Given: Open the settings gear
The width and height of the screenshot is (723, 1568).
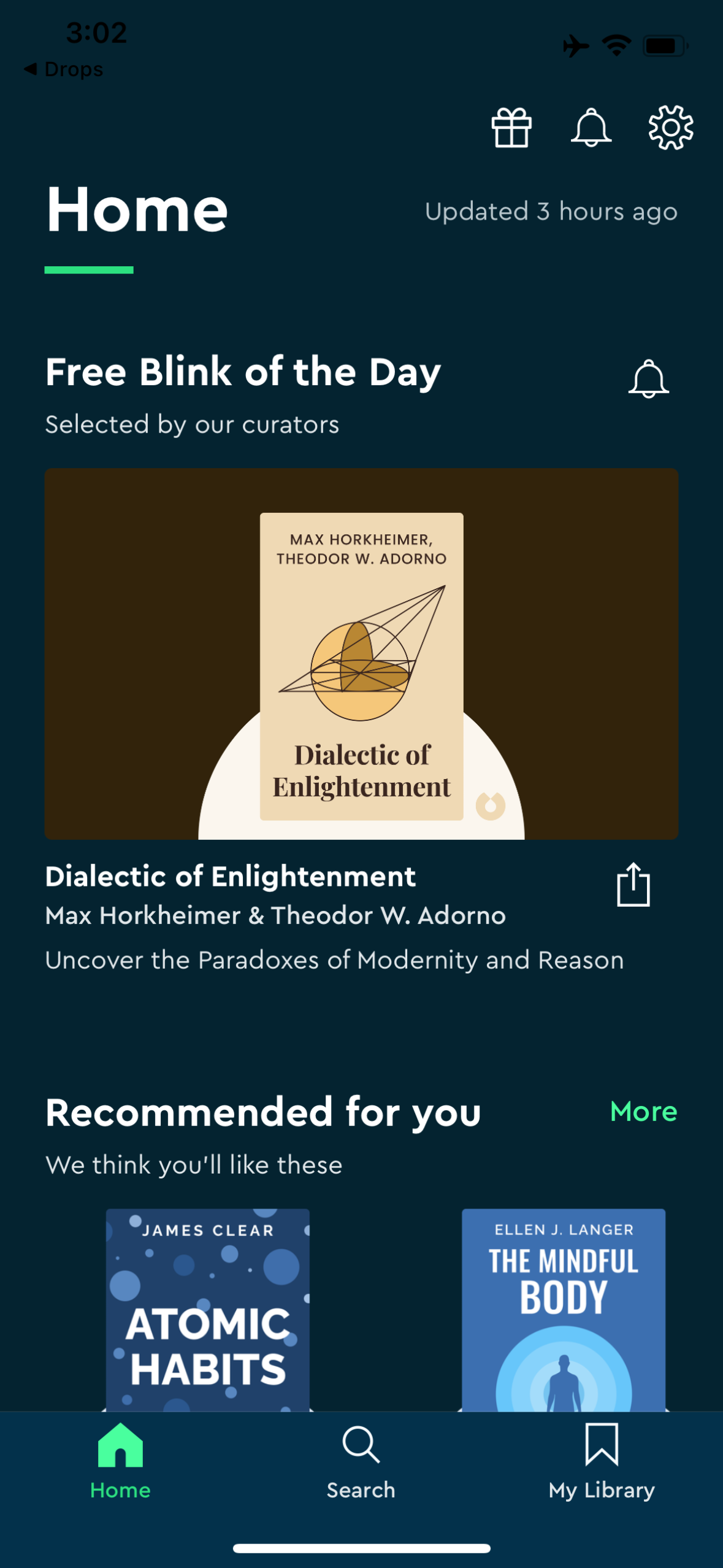Looking at the screenshot, I should tap(671, 128).
